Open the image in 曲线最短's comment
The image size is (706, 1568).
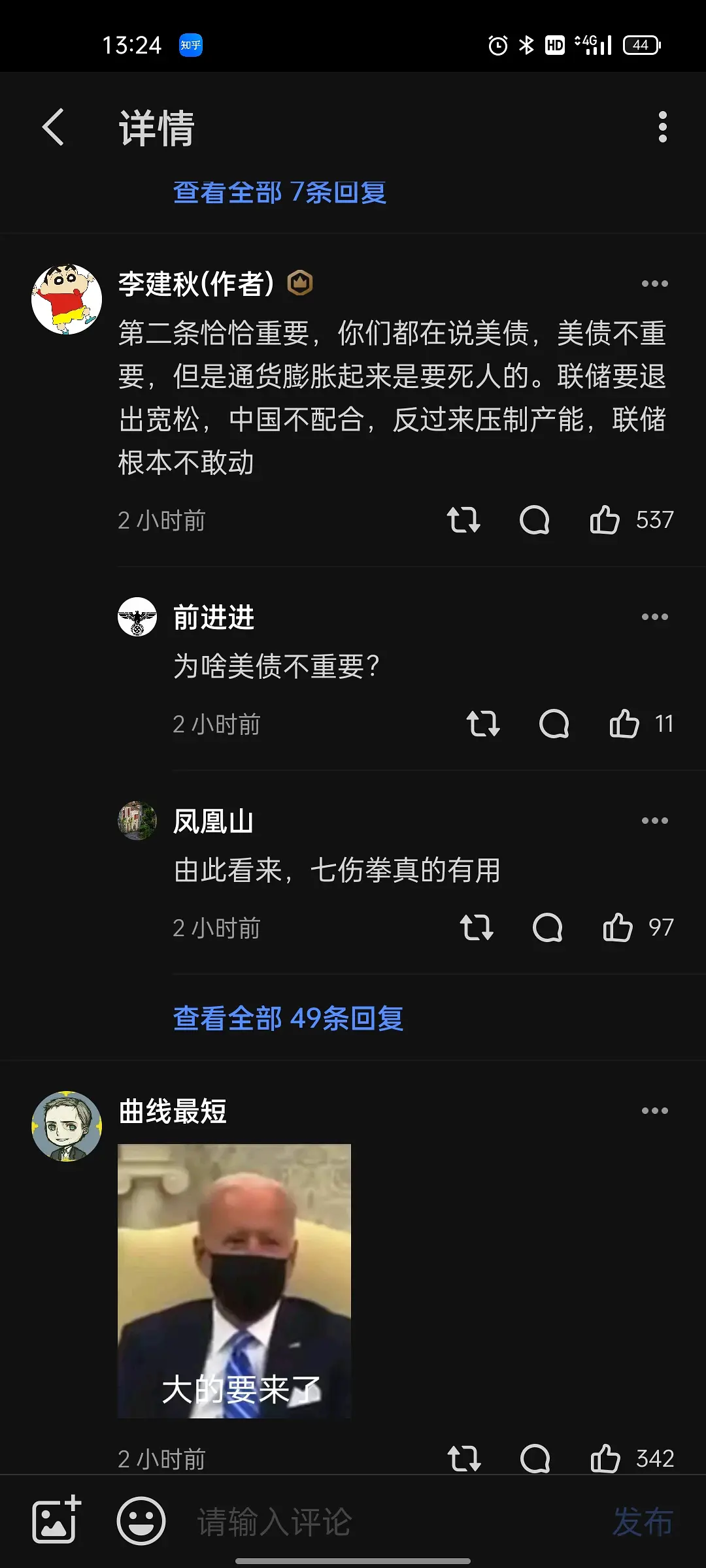[234, 1281]
